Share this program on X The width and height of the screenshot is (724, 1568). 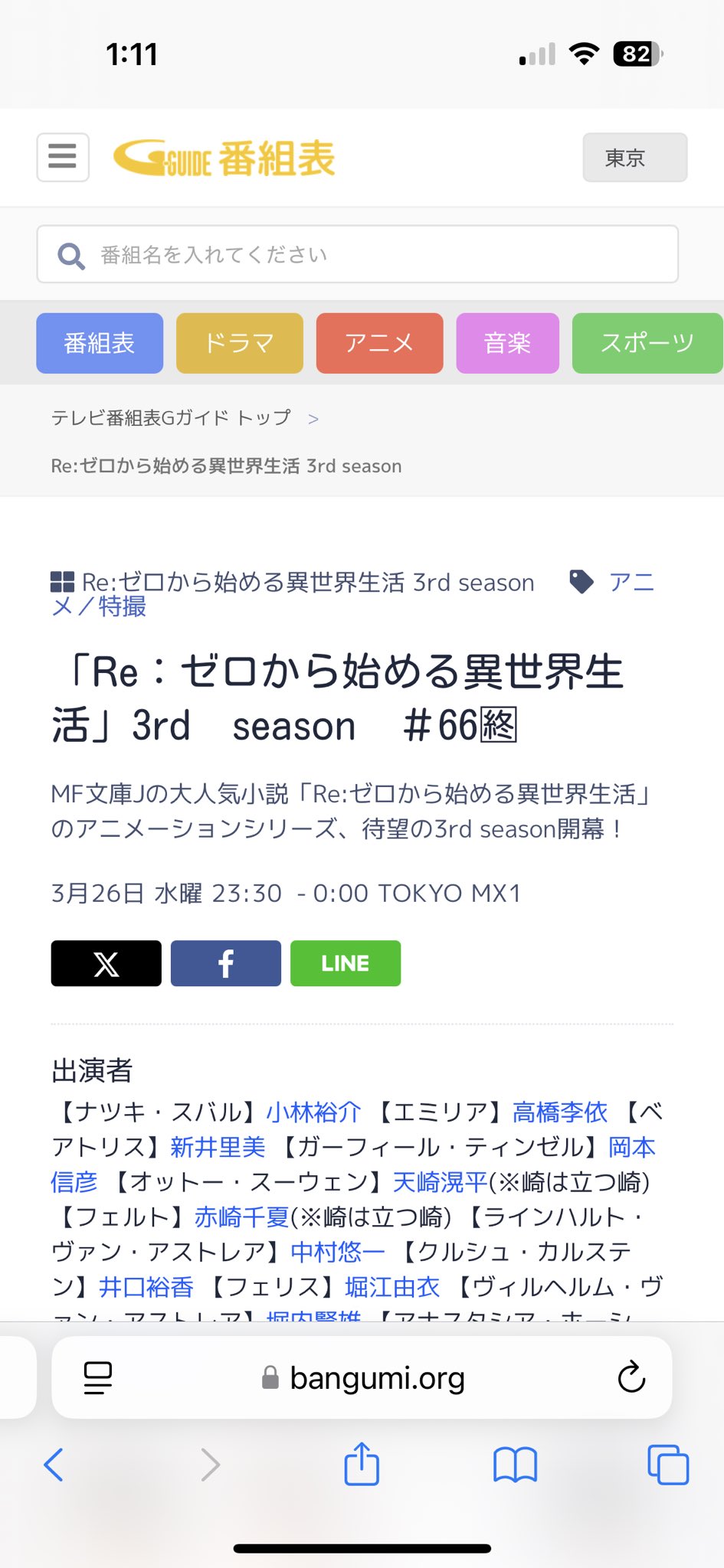[106, 963]
